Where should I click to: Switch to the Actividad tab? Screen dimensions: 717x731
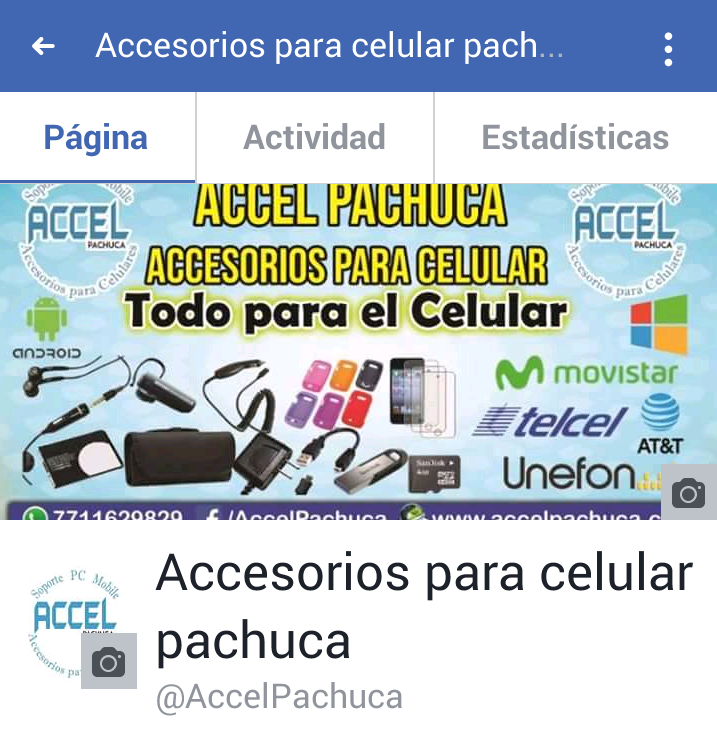(x=315, y=137)
